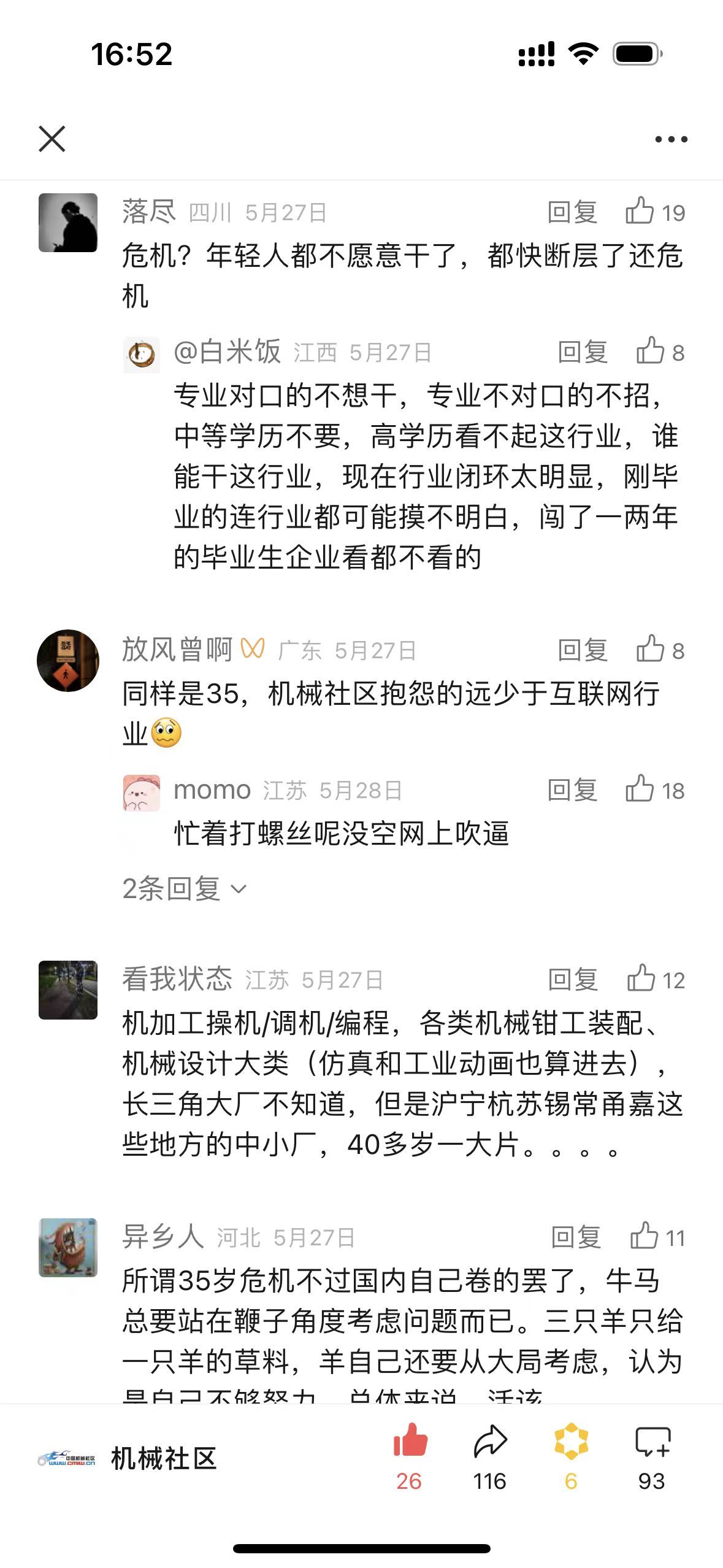Reply to 落尽's comment
The width and height of the screenshot is (723, 1568).
click(x=572, y=212)
